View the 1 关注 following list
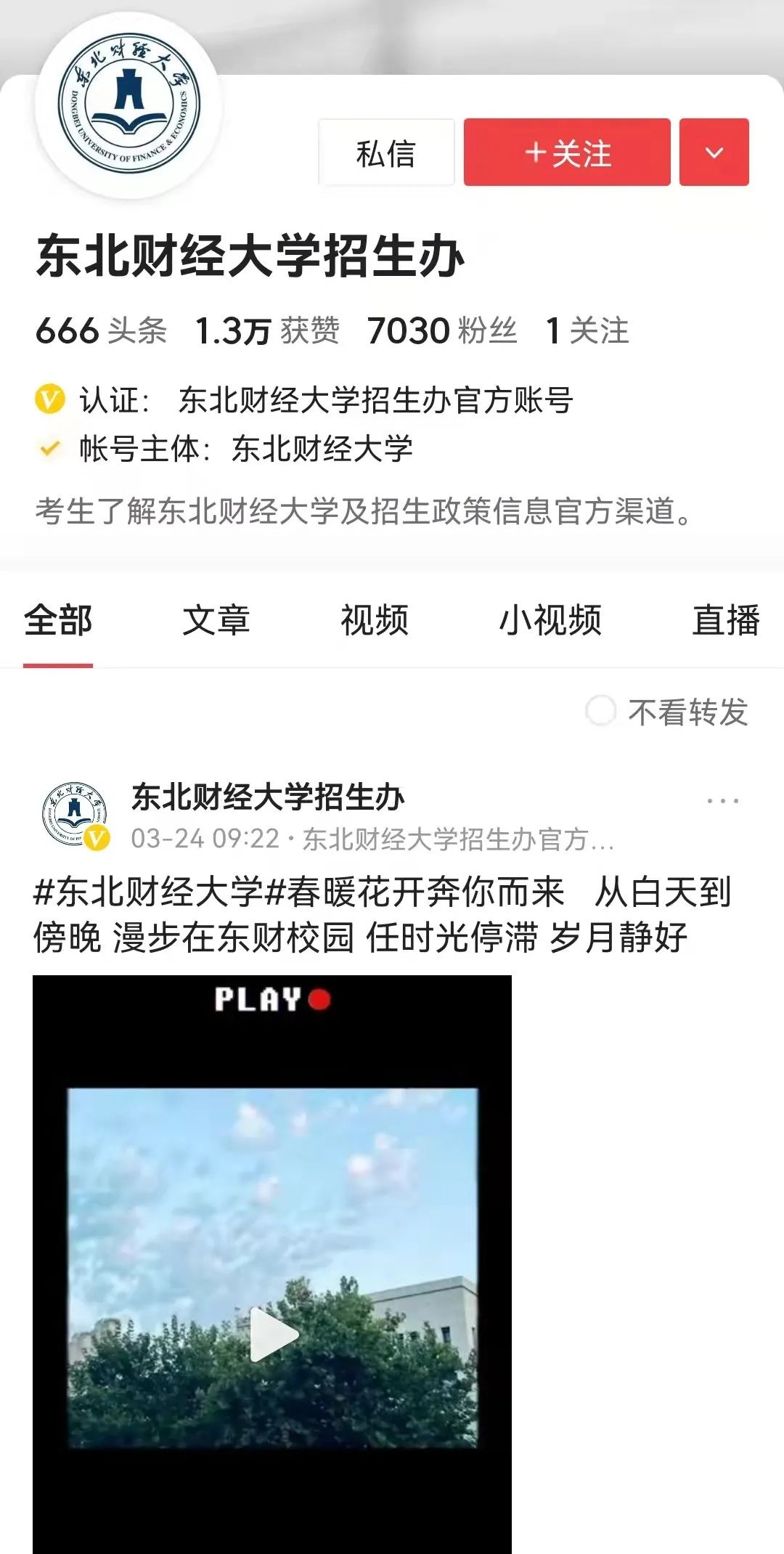 click(587, 330)
